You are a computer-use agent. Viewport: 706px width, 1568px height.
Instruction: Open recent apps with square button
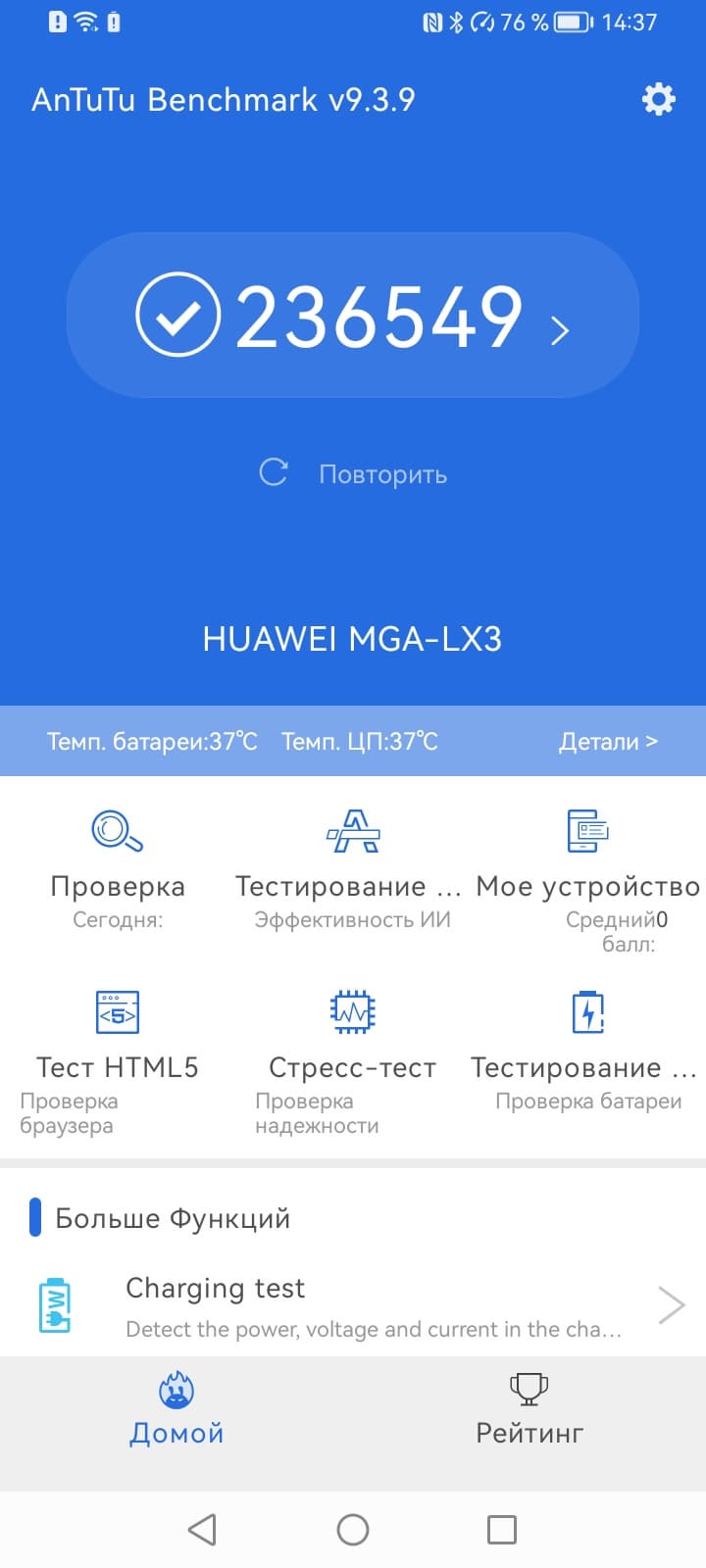point(502,1529)
